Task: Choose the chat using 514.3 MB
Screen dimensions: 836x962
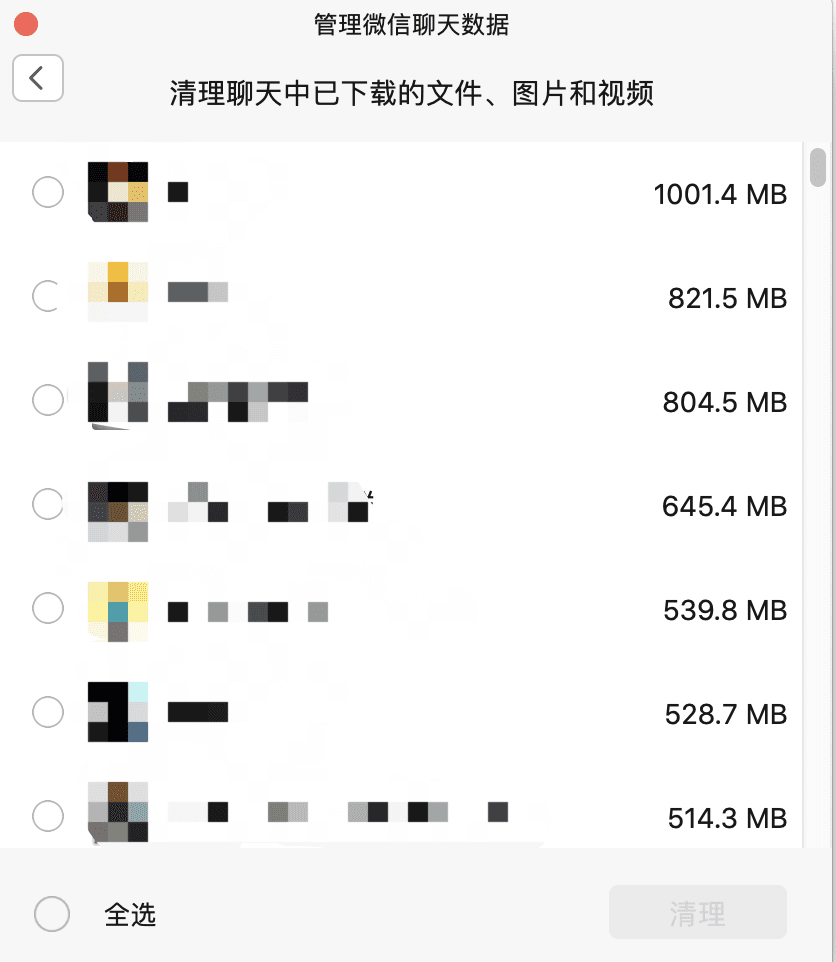Action: pyautogui.click(x=48, y=816)
